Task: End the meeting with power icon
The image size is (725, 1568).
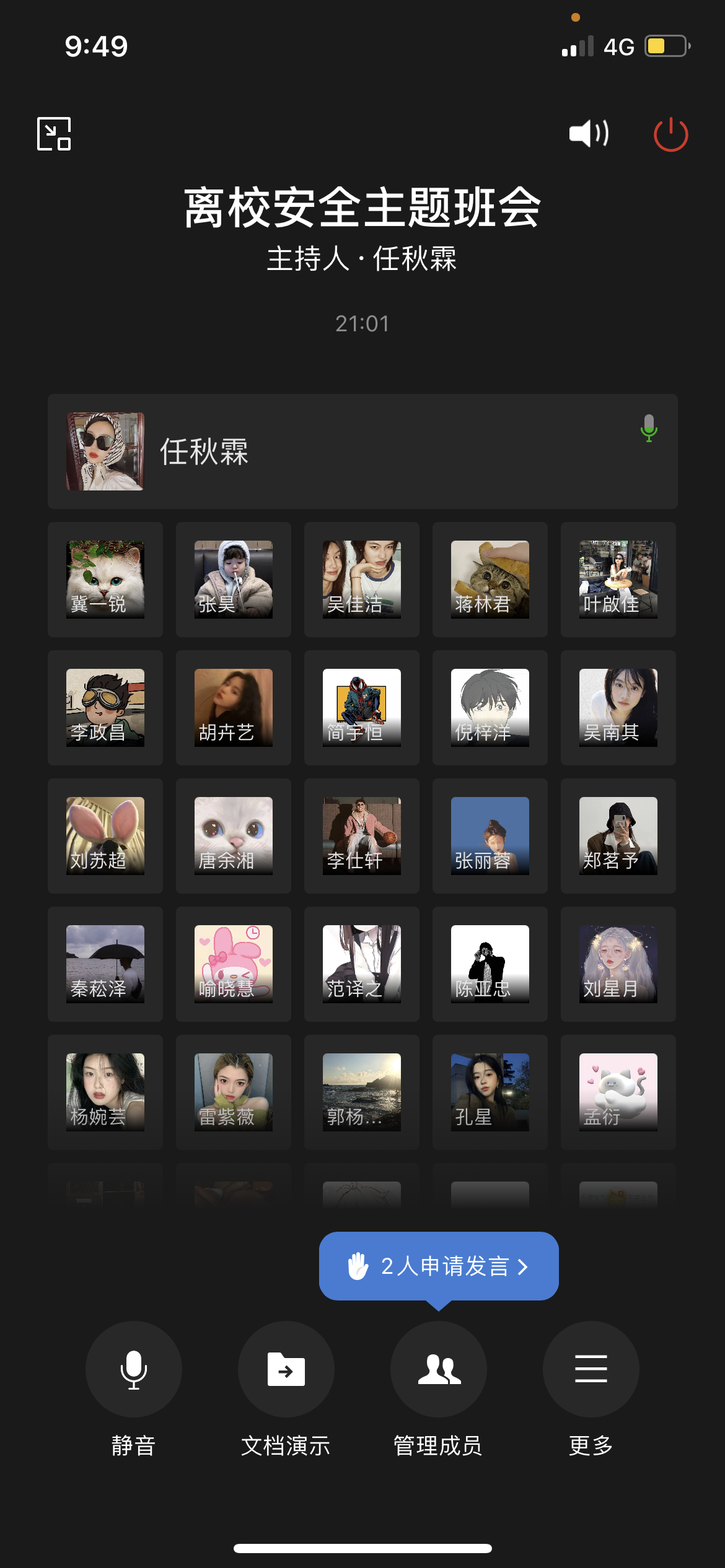Action: [670, 134]
